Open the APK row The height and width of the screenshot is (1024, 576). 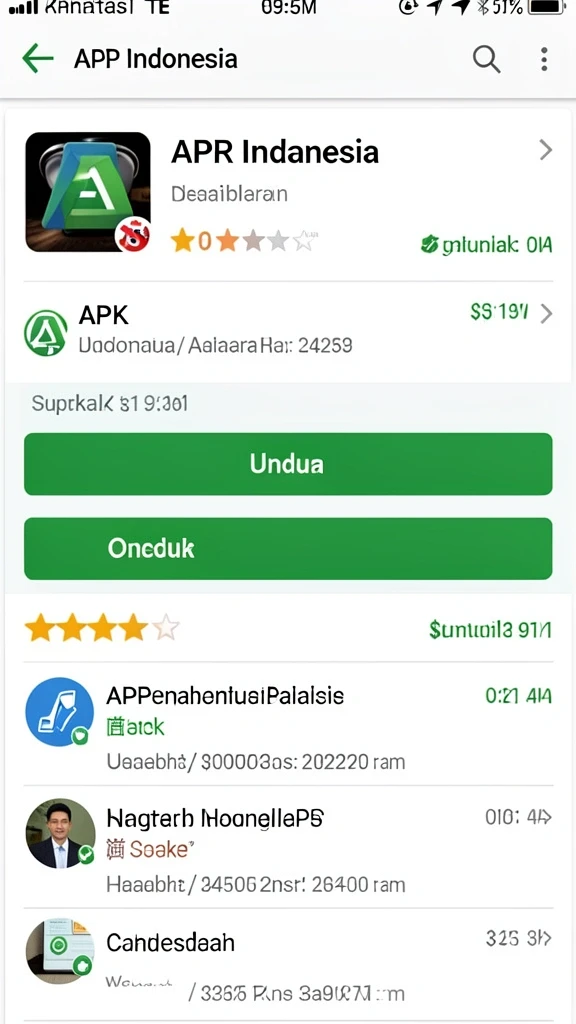tap(288, 331)
